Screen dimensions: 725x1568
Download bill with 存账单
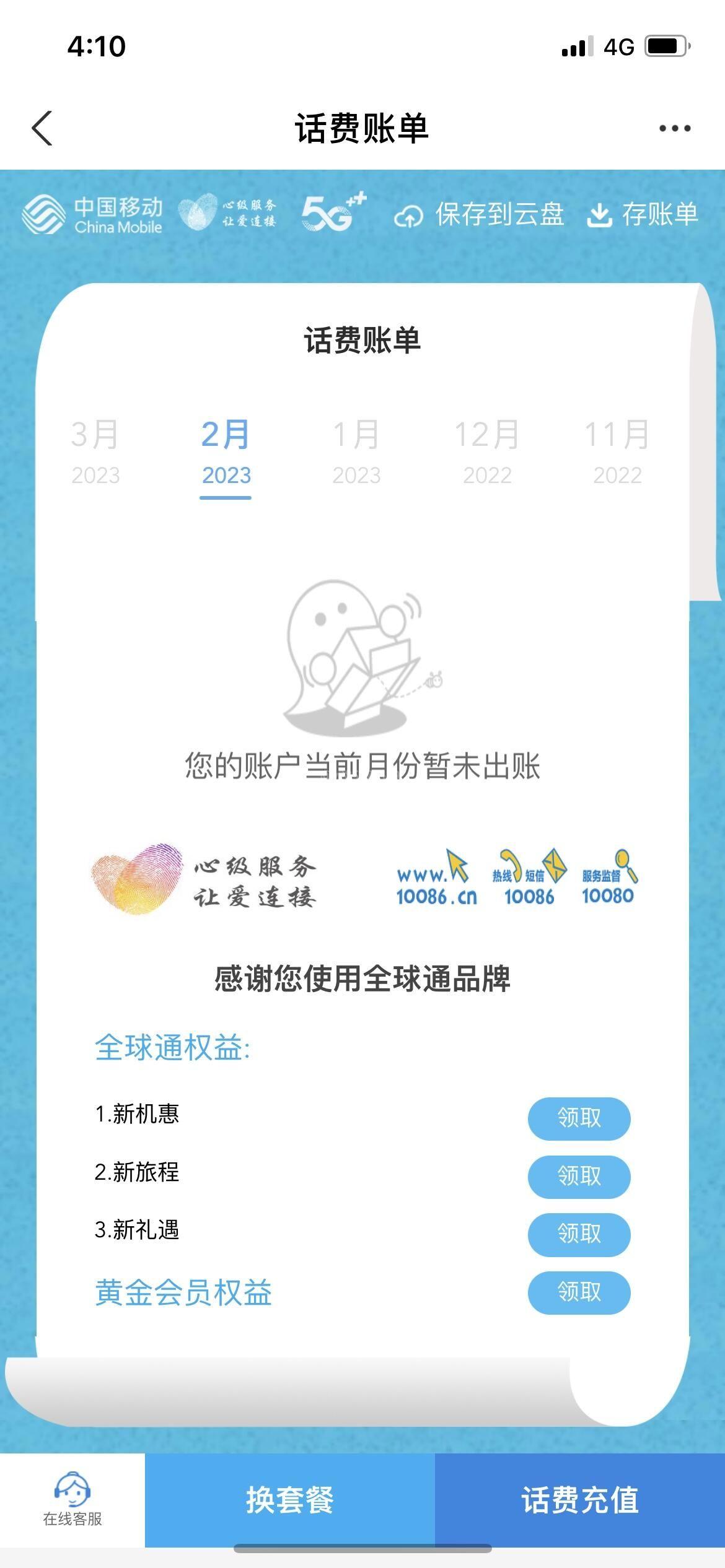click(x=643, y=215)
